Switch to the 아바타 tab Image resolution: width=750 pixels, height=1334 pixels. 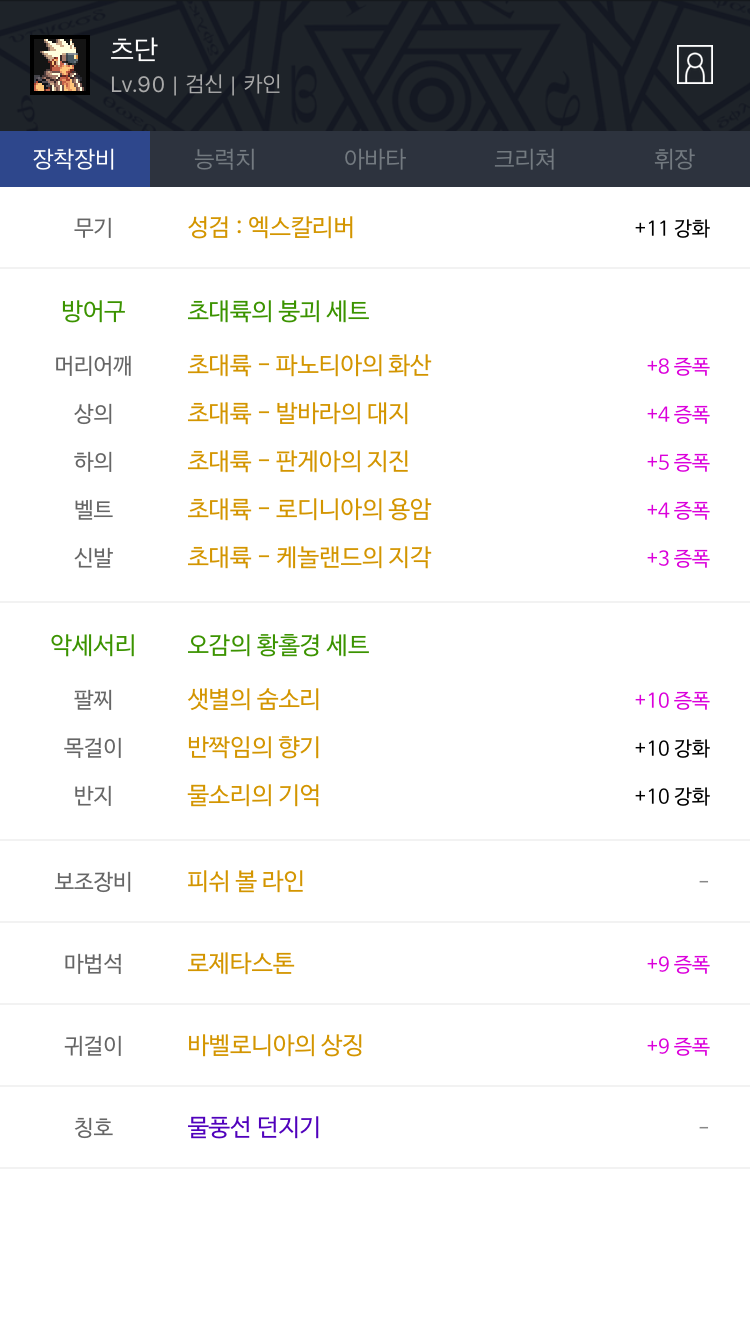[375, 159]
